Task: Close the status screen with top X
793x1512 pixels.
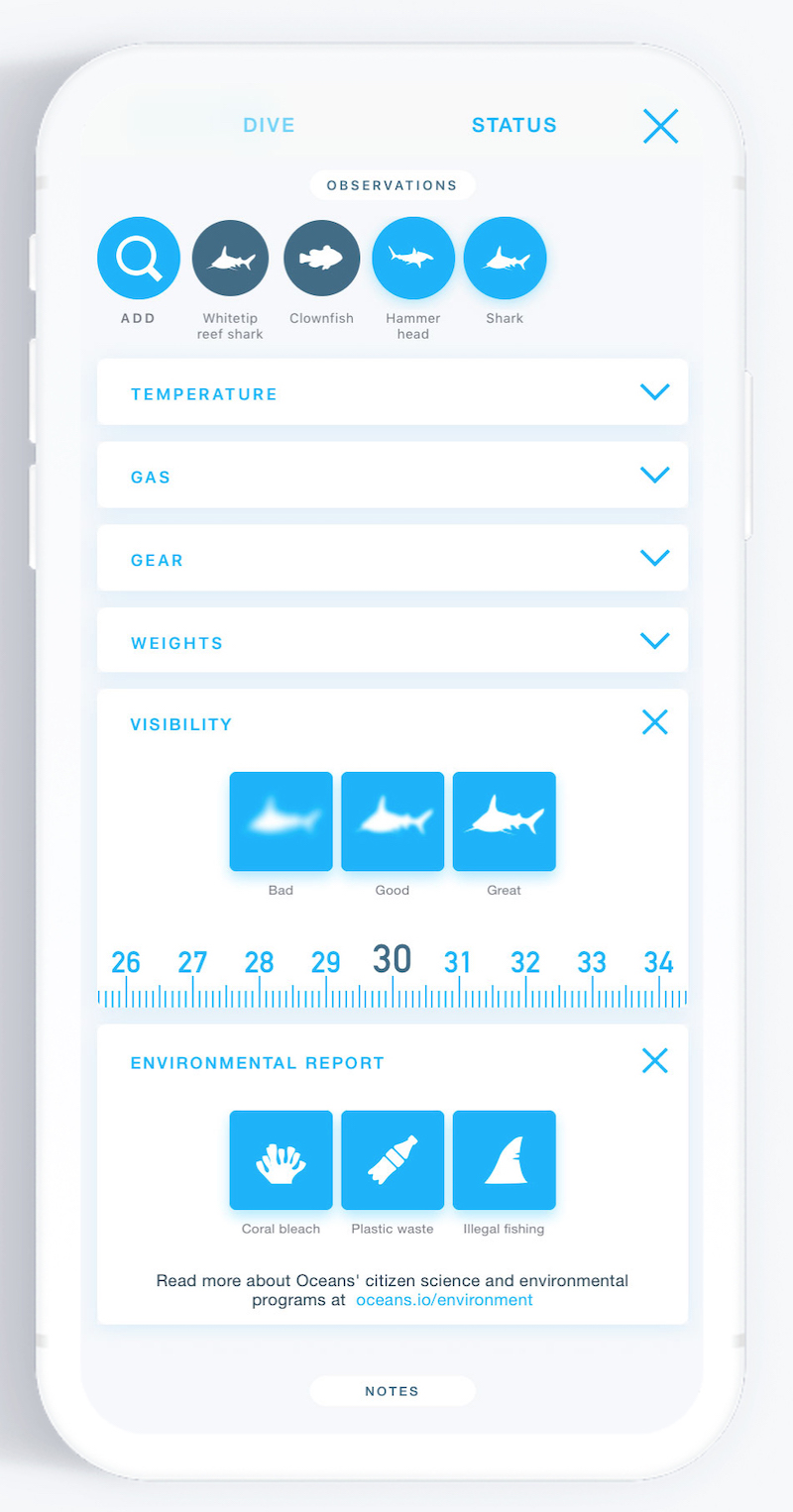Action: point(660,126)
